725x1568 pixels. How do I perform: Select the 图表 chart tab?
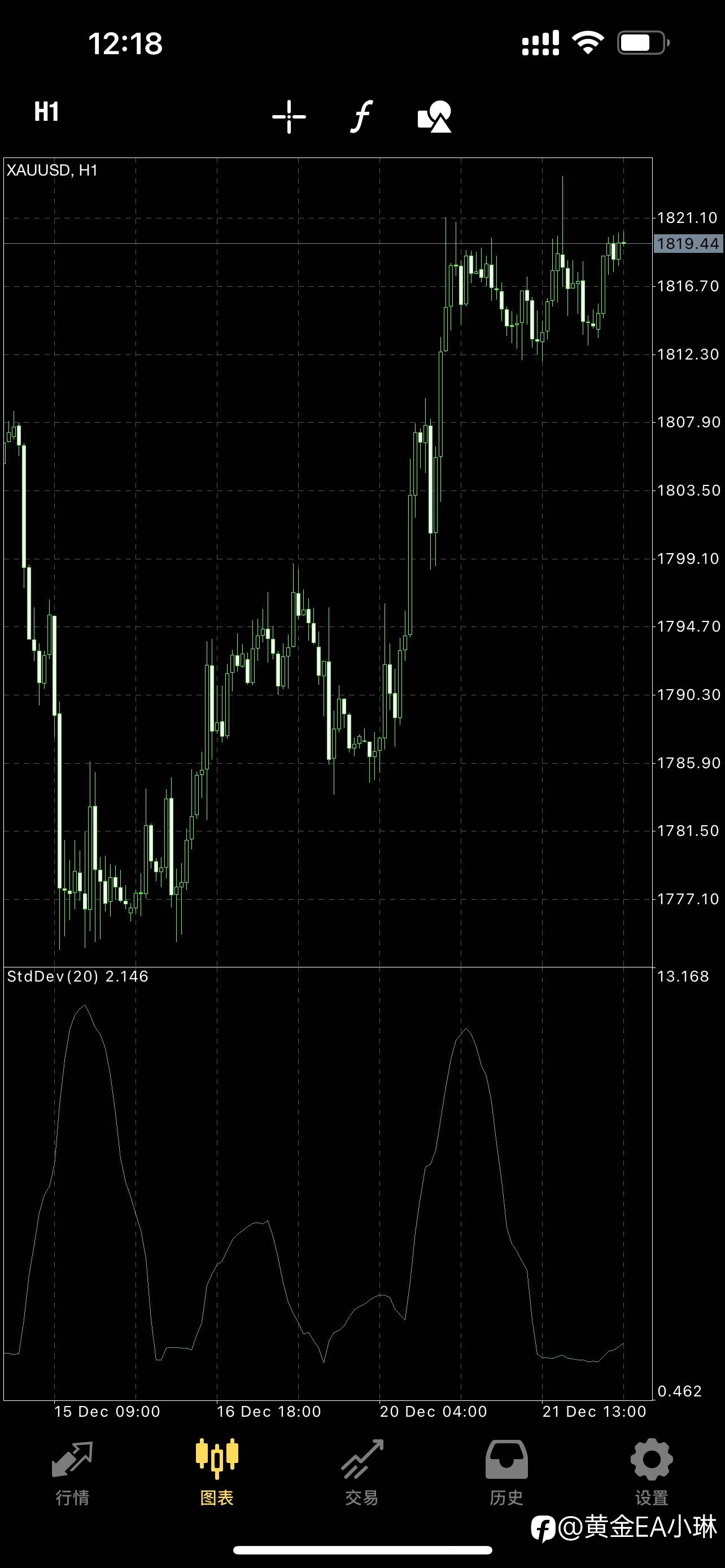(x=217, y=1473)
